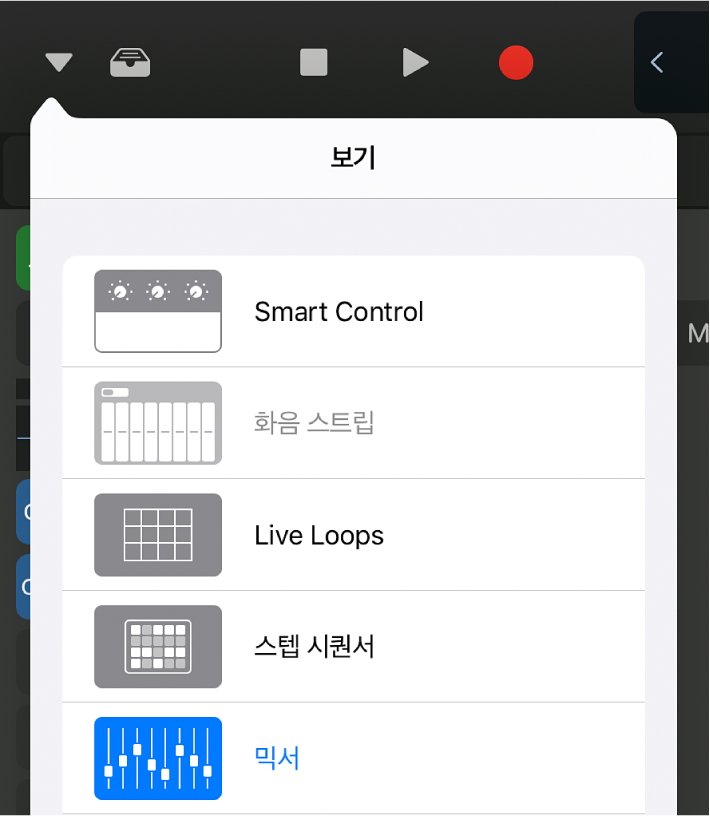Image resolution: width=710 pixels, height=817 pixels.
Task: Tap the left chevron arrow
Action: (x=657, y=63)
